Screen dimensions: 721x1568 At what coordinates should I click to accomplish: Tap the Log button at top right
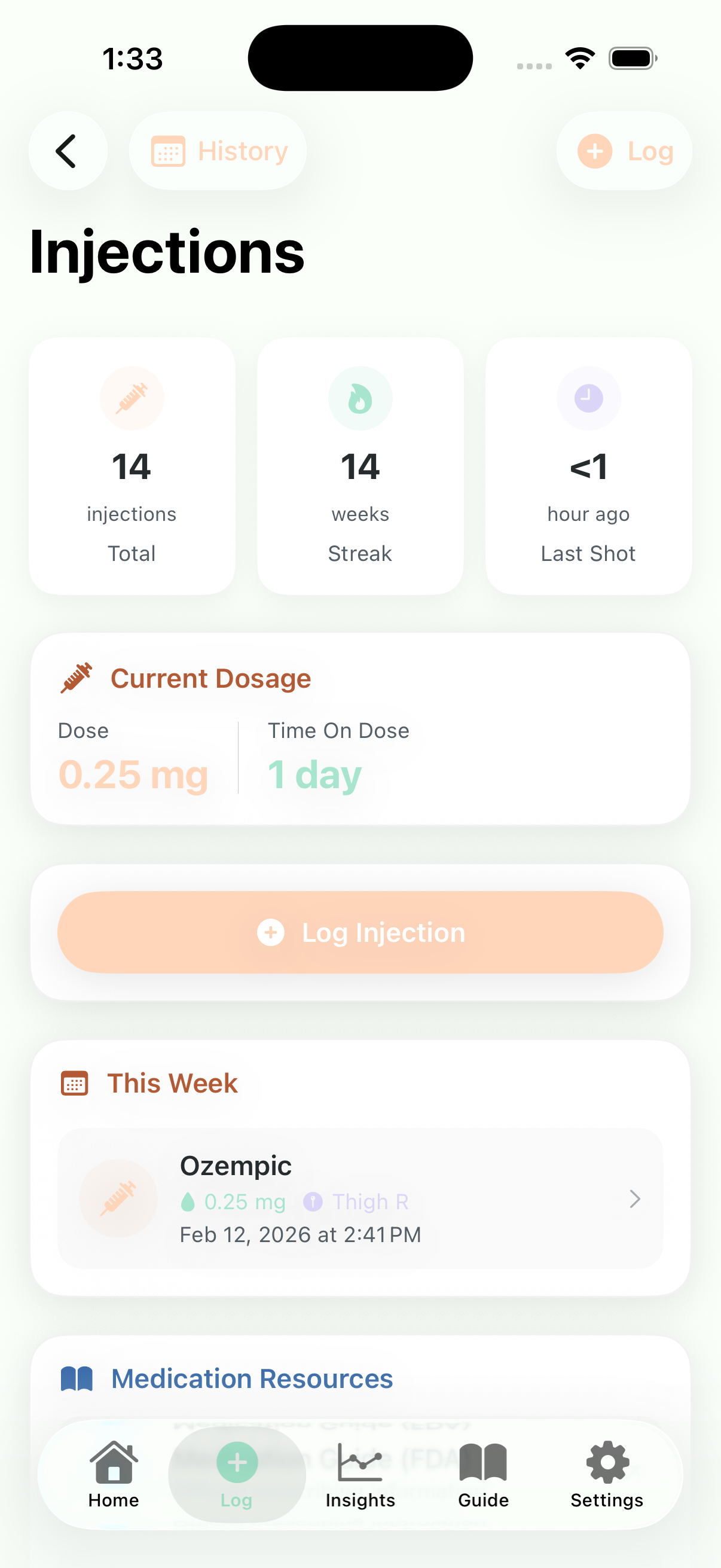[x=623, y=150]
